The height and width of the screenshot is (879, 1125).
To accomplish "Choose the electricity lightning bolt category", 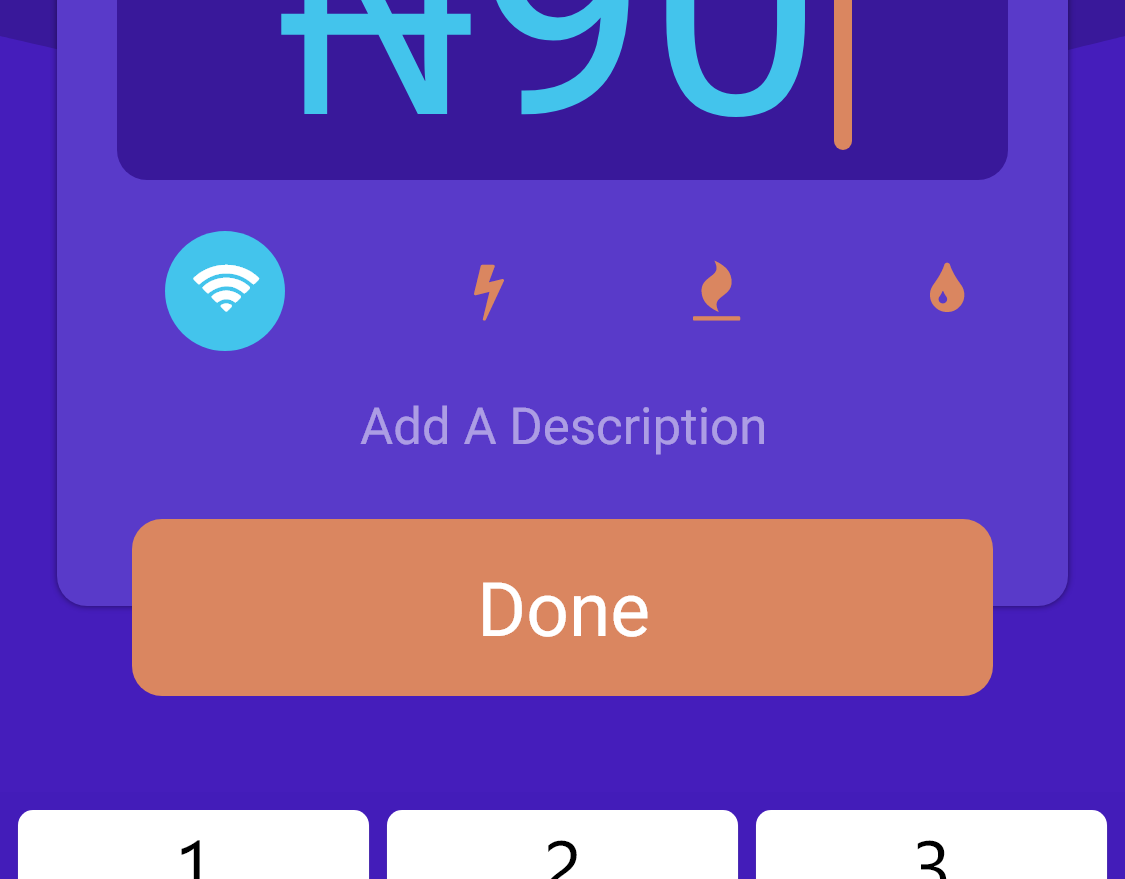I will pos(488,292).
